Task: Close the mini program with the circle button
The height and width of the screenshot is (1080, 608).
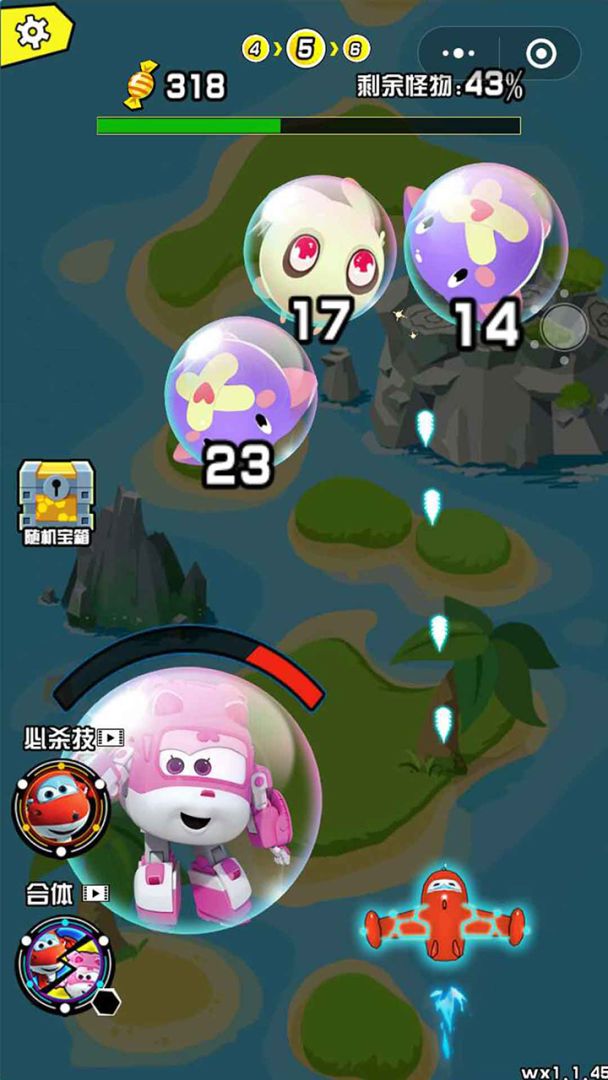Action: (x=541, y=54)
